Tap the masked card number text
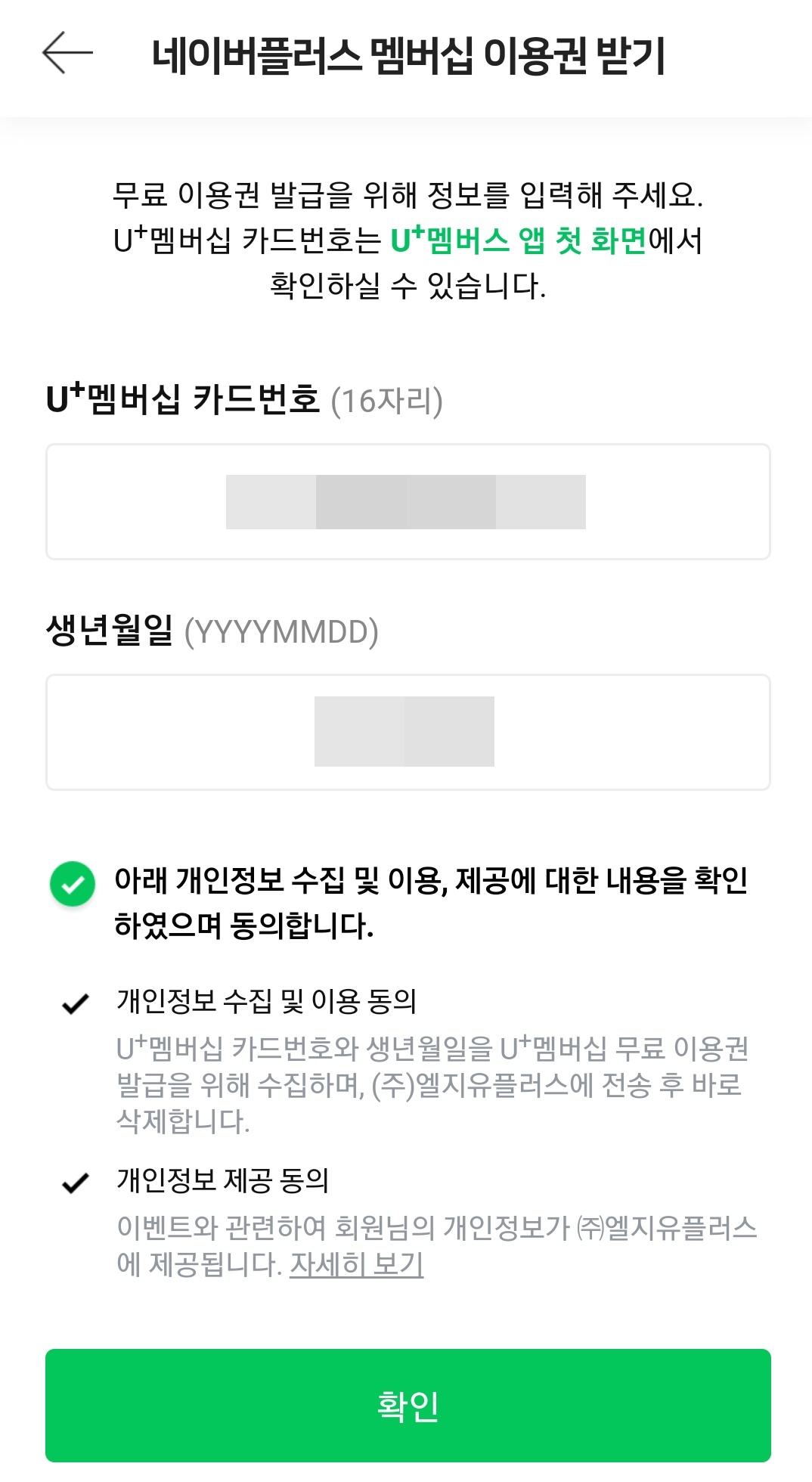Viewport: 812px width, 1482px height. coord(406,501)
